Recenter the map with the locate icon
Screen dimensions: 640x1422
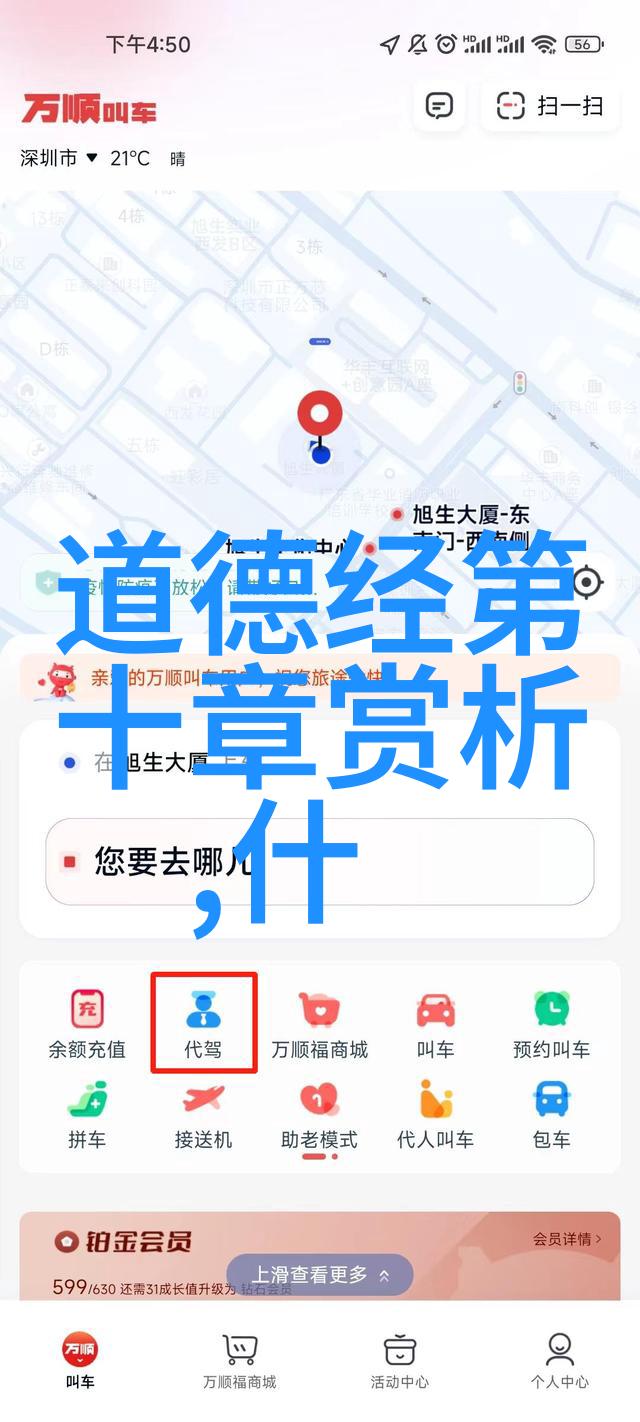[x=587, y=581]
